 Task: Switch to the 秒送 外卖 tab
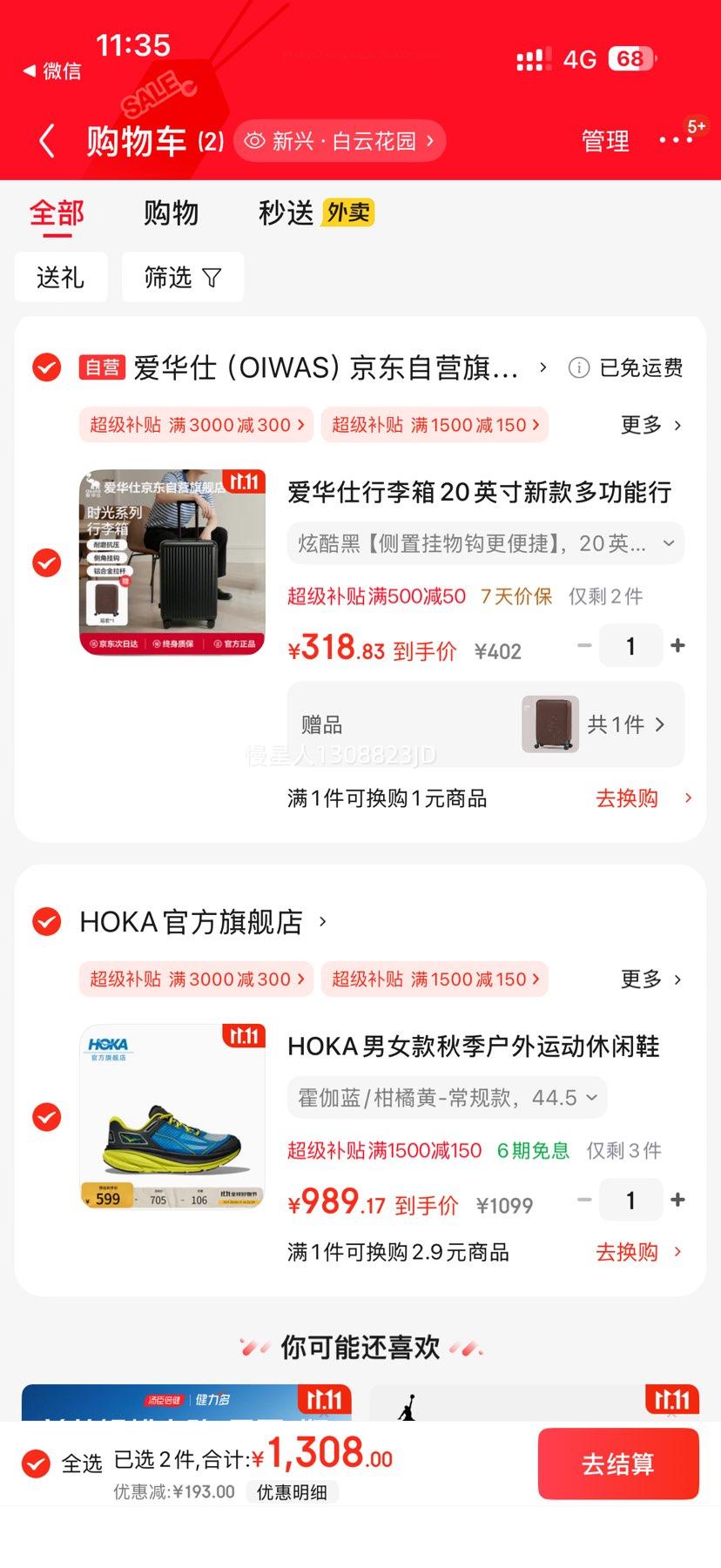point(315,213)
